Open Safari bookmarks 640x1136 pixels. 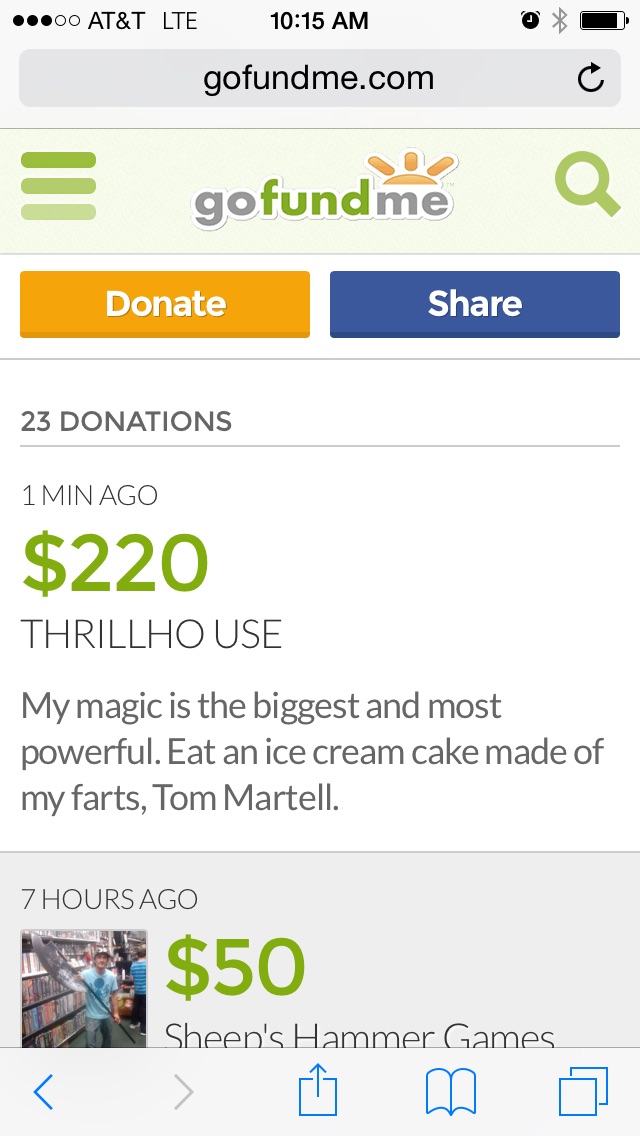click(450, 1092)
